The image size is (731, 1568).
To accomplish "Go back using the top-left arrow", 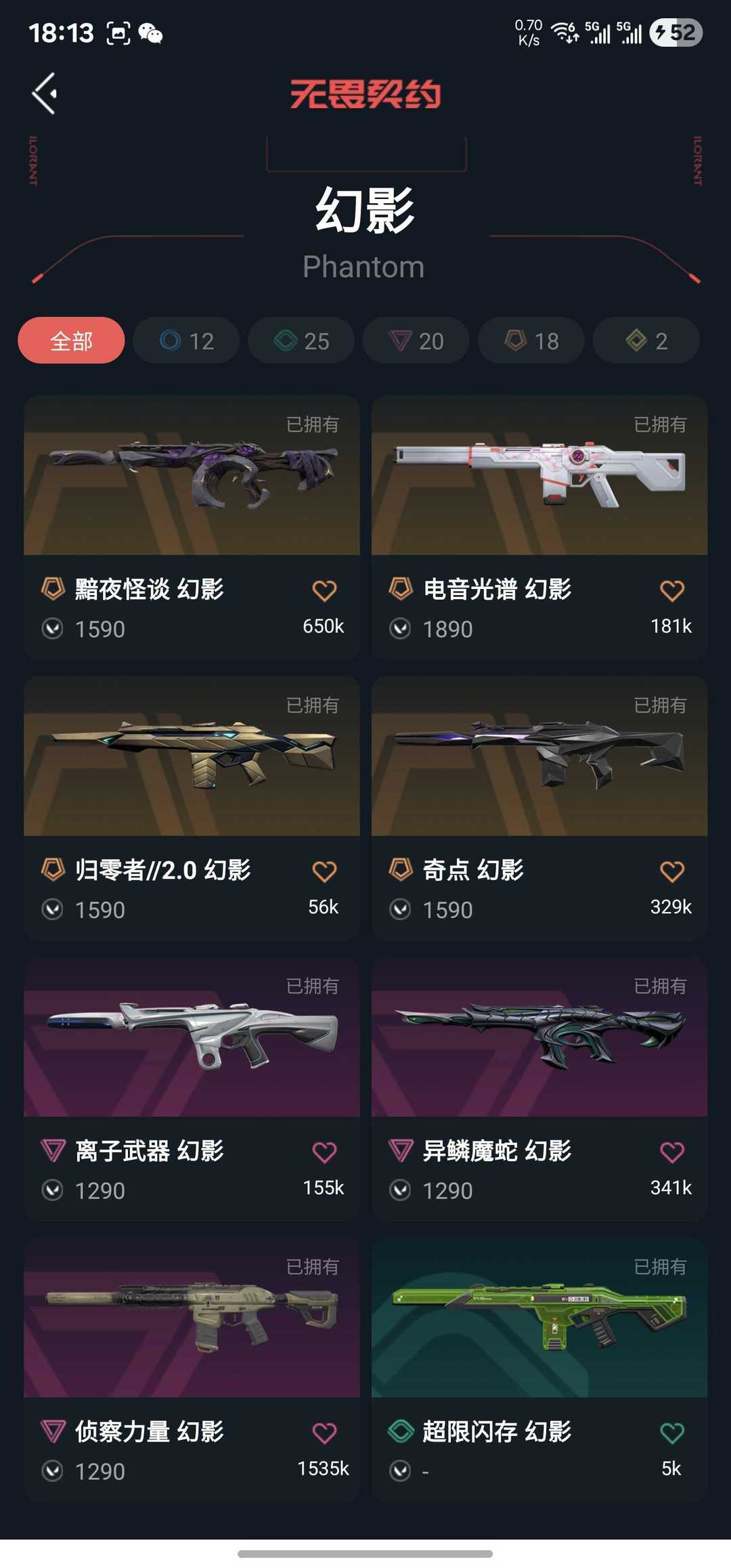I will click(45, 93).
